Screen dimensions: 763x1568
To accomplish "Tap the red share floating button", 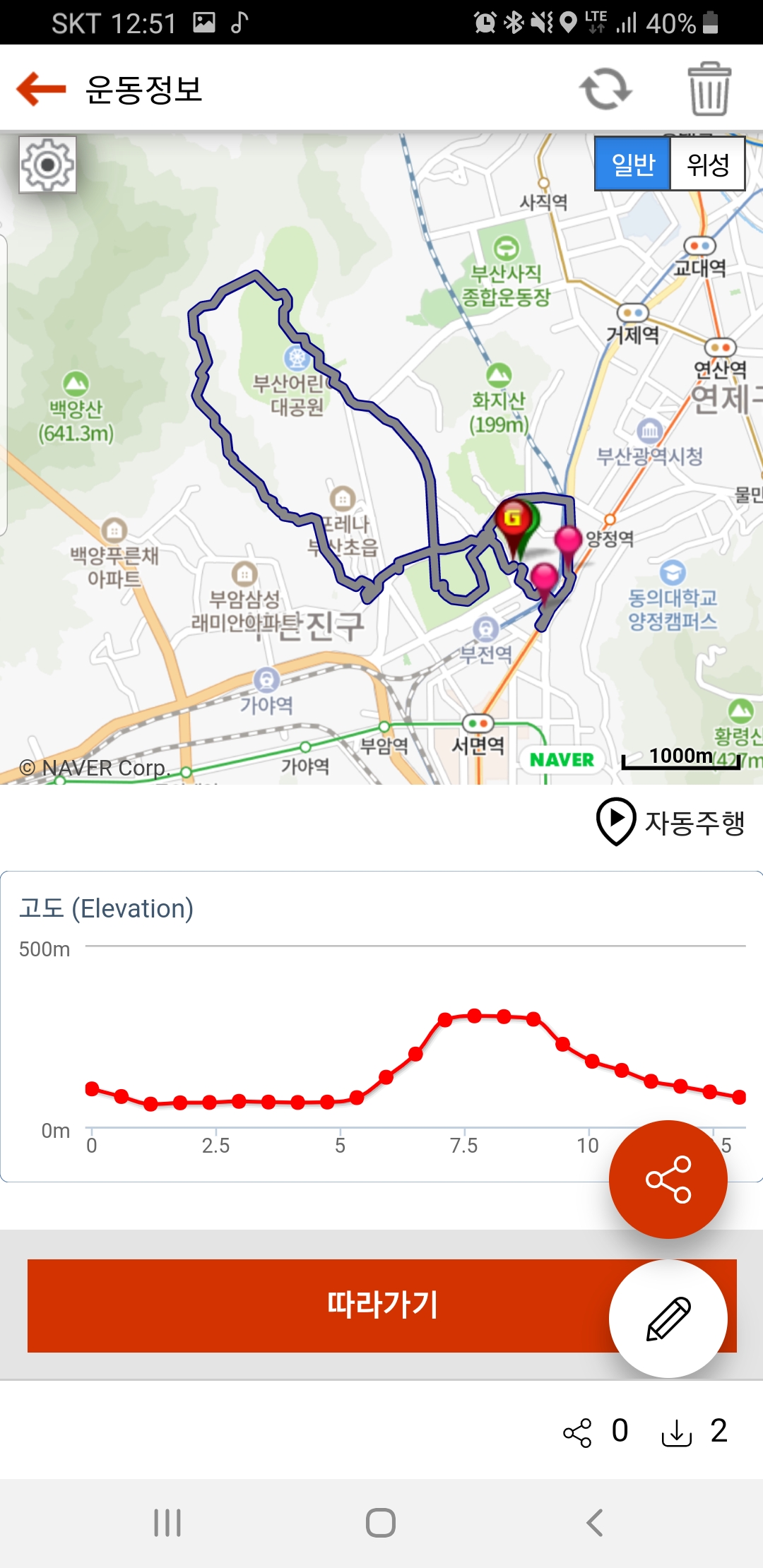I will (668, 1180).
